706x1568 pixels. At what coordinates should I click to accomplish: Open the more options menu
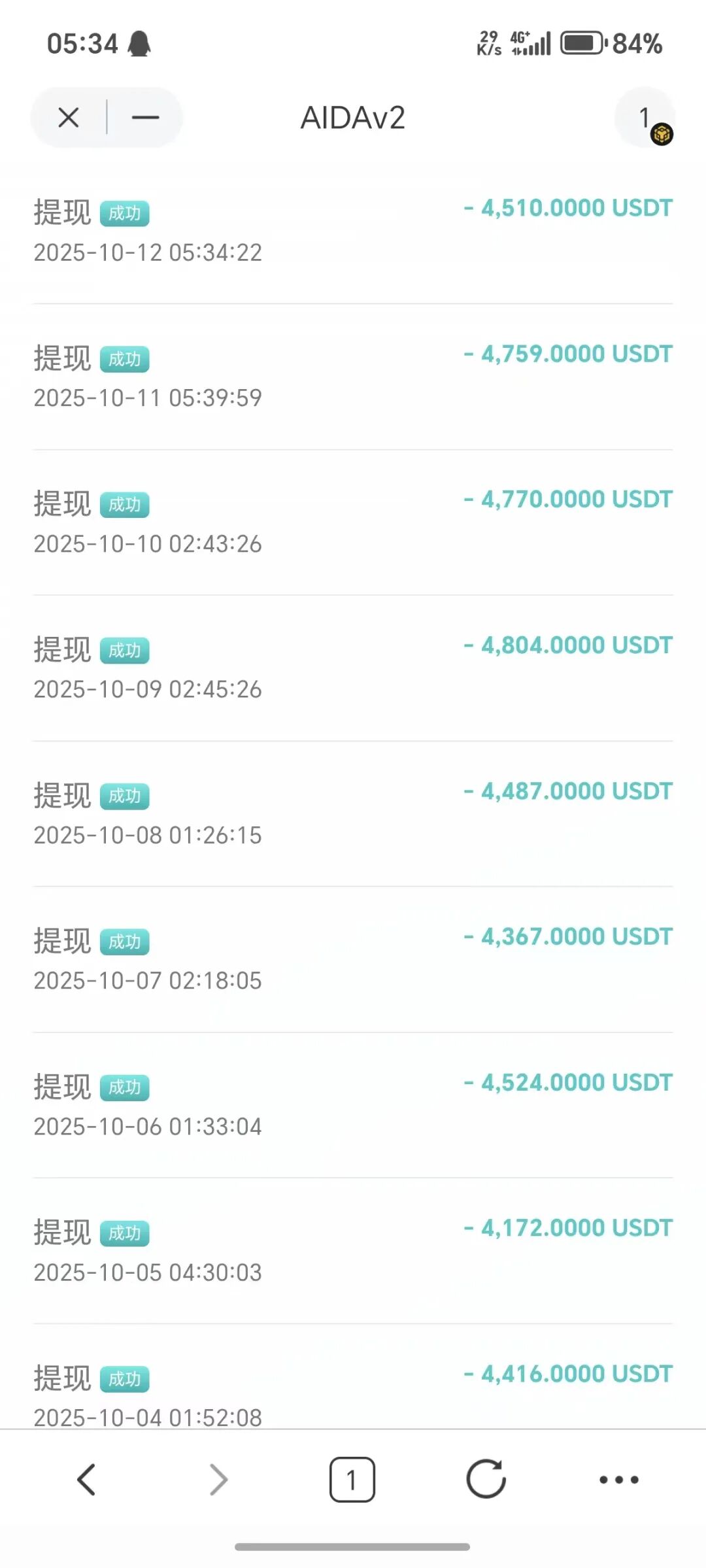[x=617, y=1480]
